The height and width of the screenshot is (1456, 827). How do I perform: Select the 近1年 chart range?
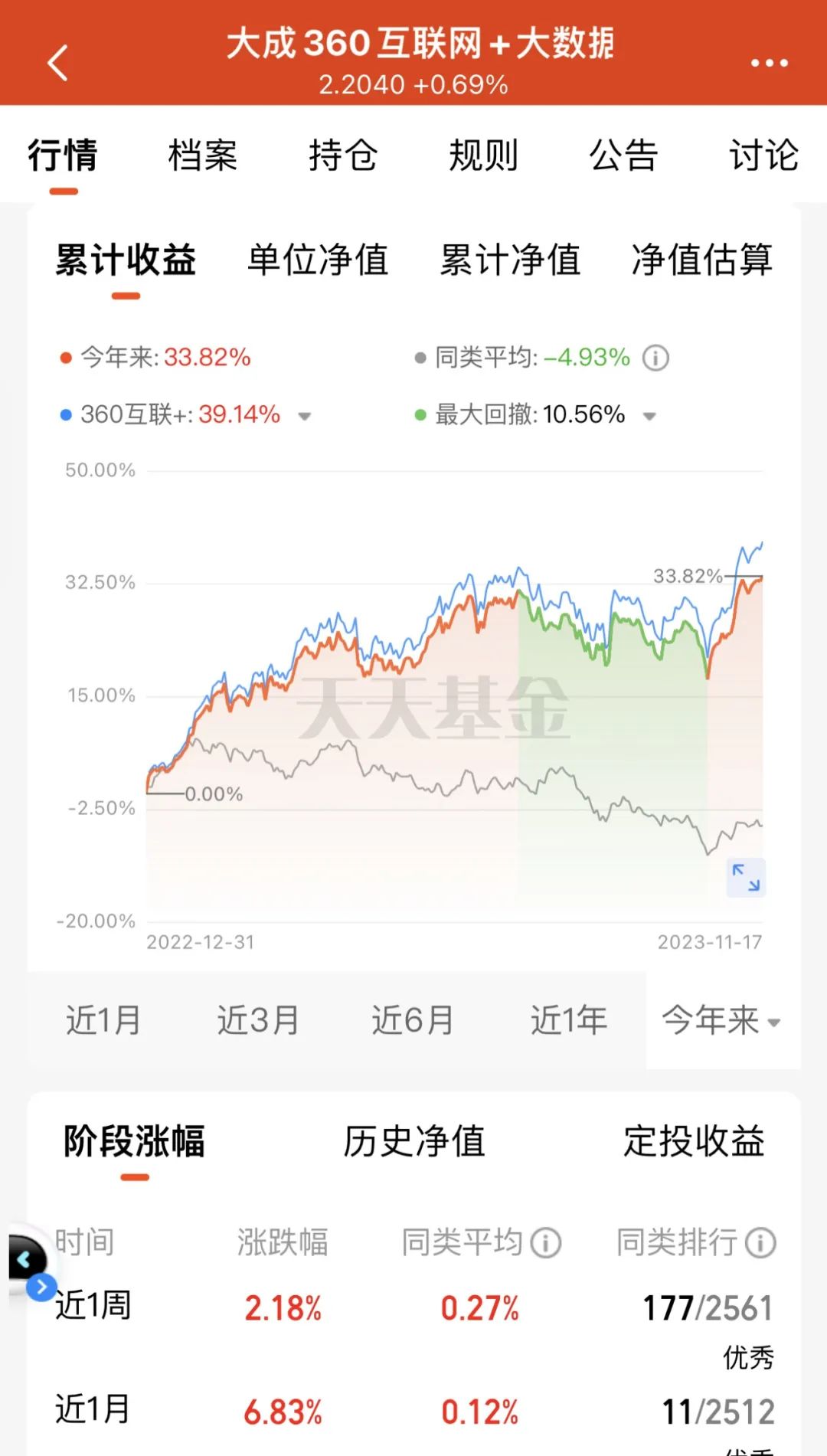pos(569,1020)
